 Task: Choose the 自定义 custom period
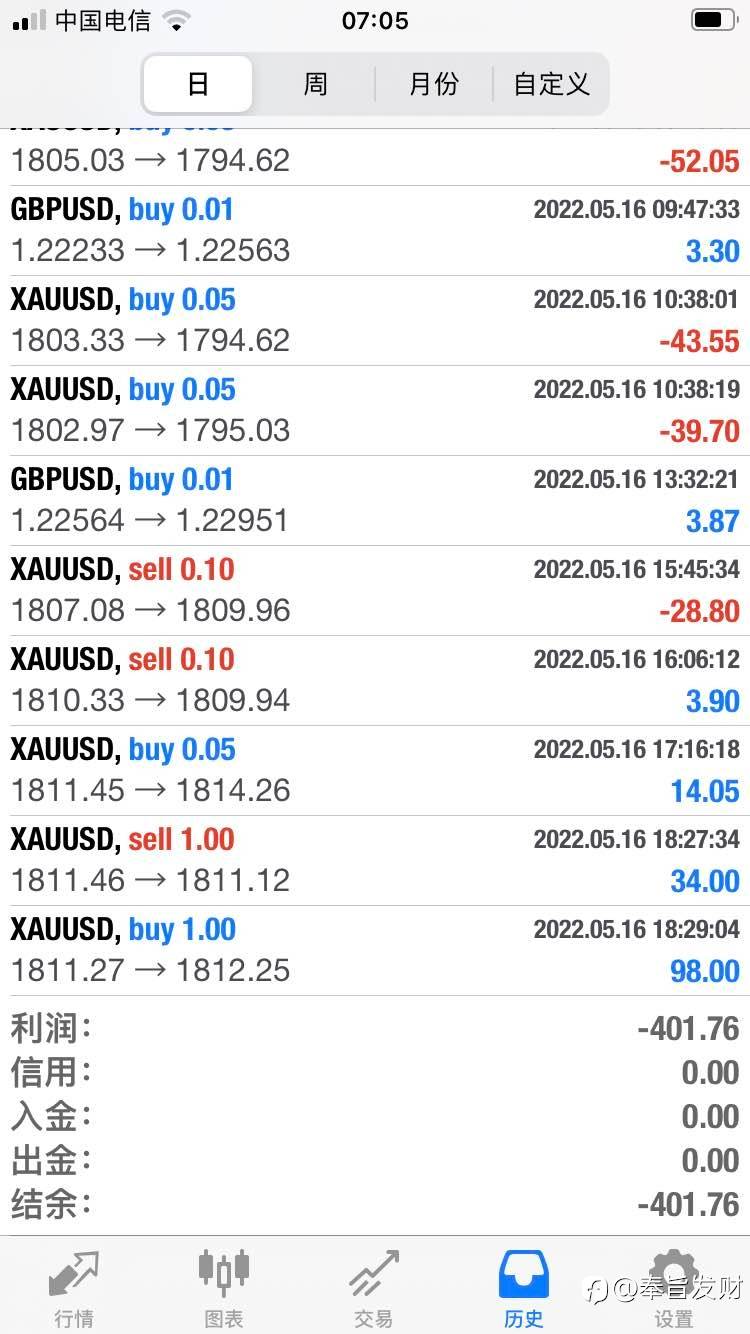pos(551,84)
